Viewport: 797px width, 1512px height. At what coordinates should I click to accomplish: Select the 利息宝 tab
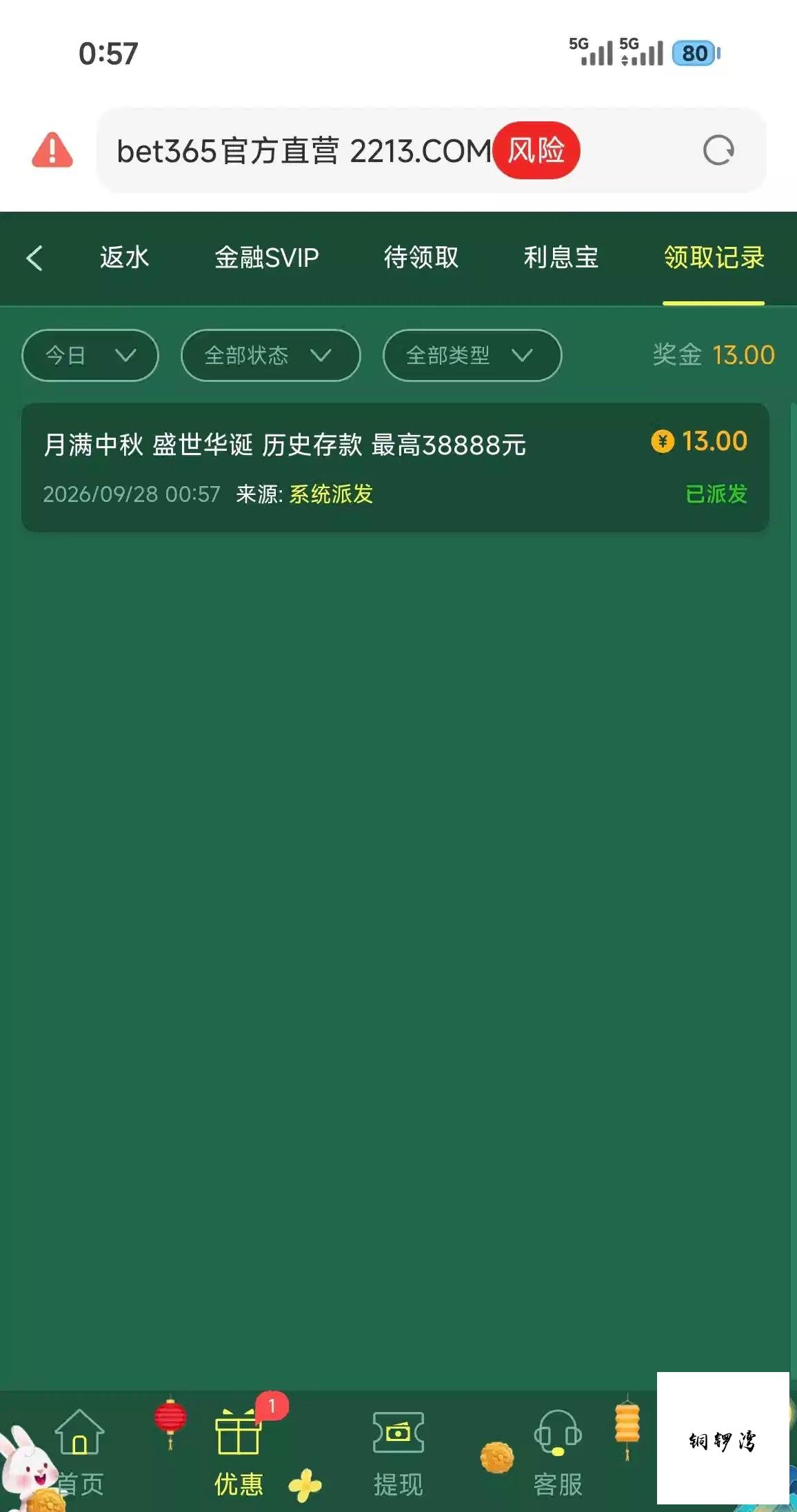[561, 257]
